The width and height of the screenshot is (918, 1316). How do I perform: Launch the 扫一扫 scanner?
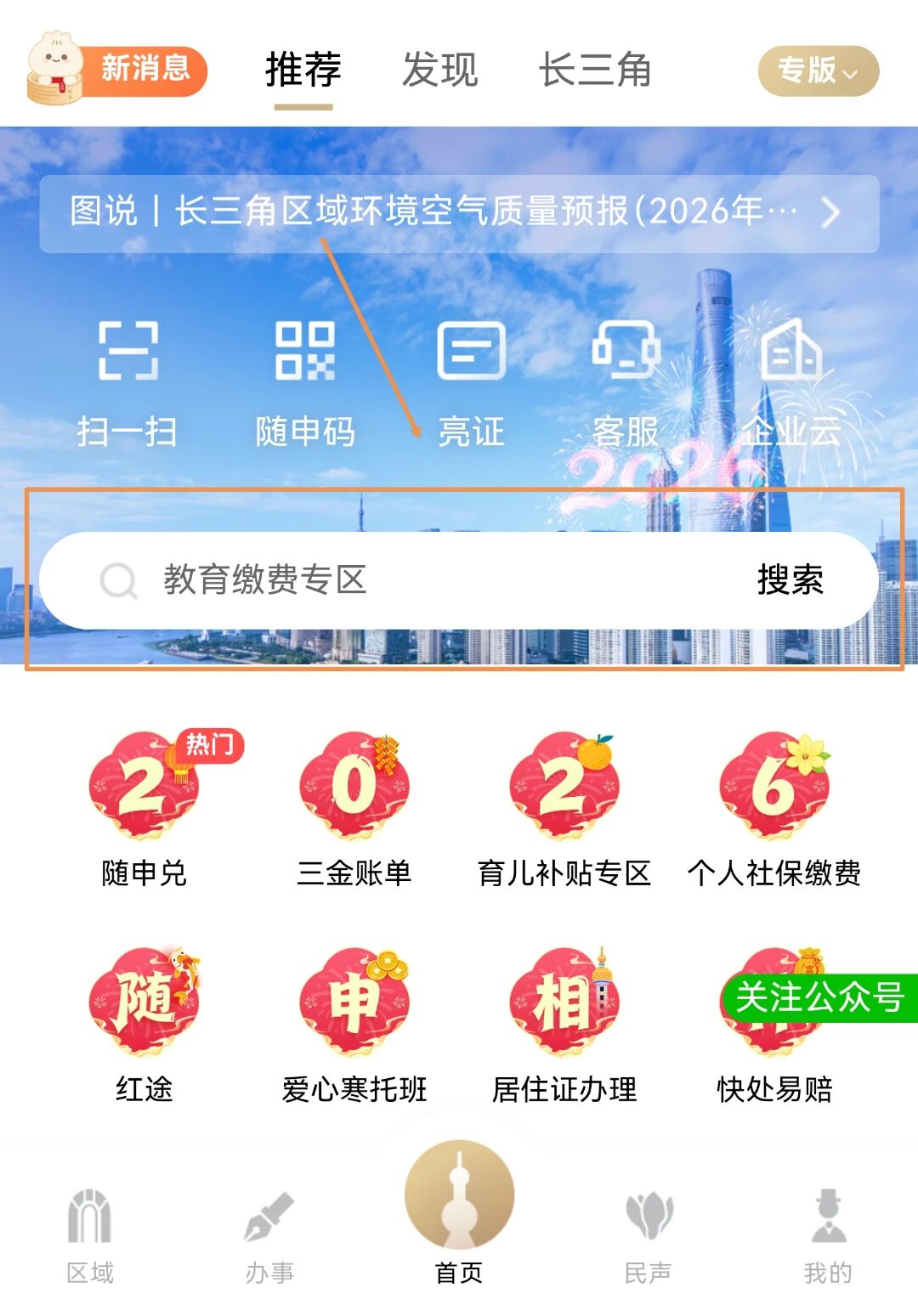pos(127,381)
